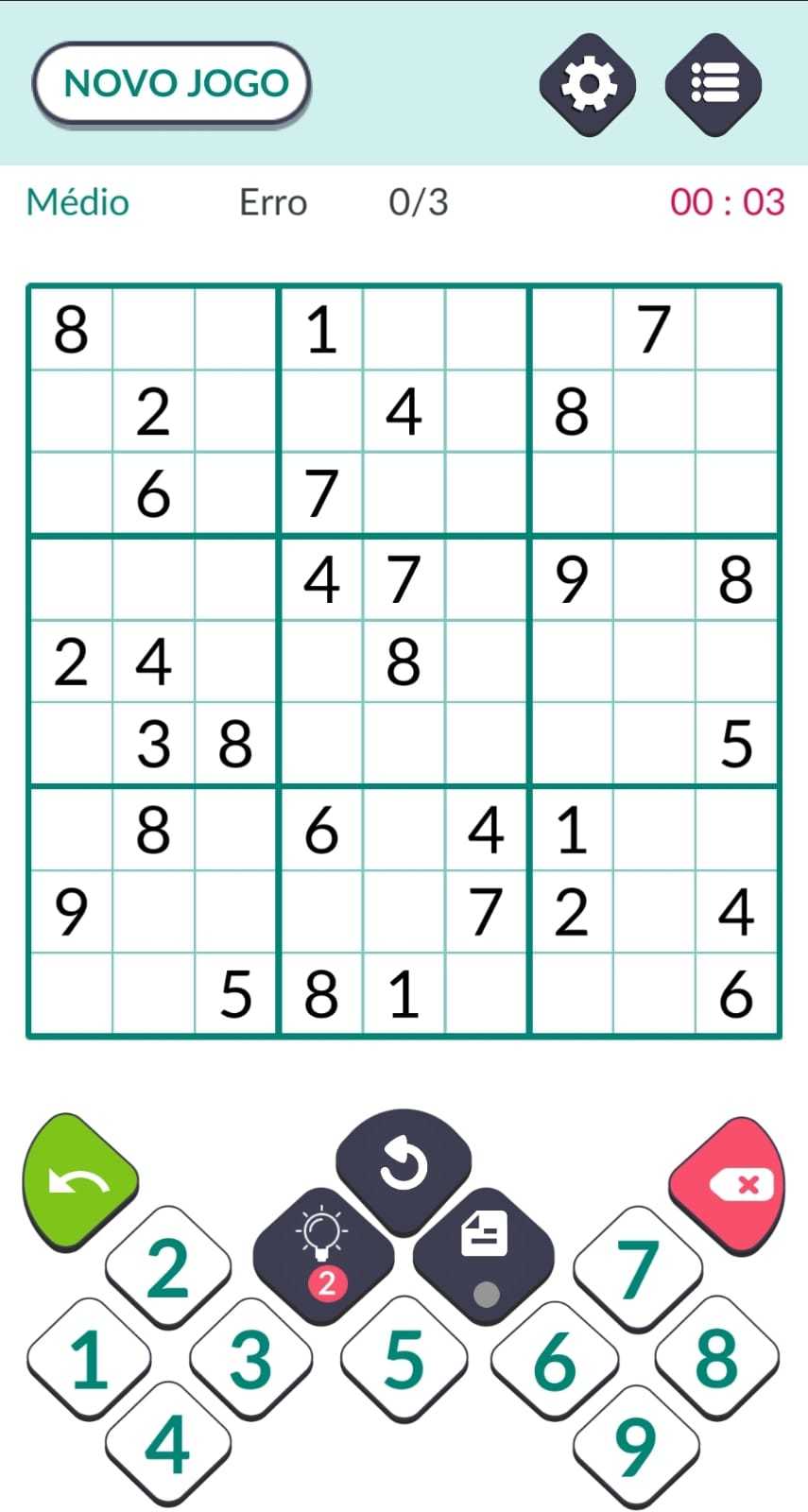This screenshot has height=1512, width=808.
Task: Select number 1 on the keypad
Action: tap(90, 1359)
